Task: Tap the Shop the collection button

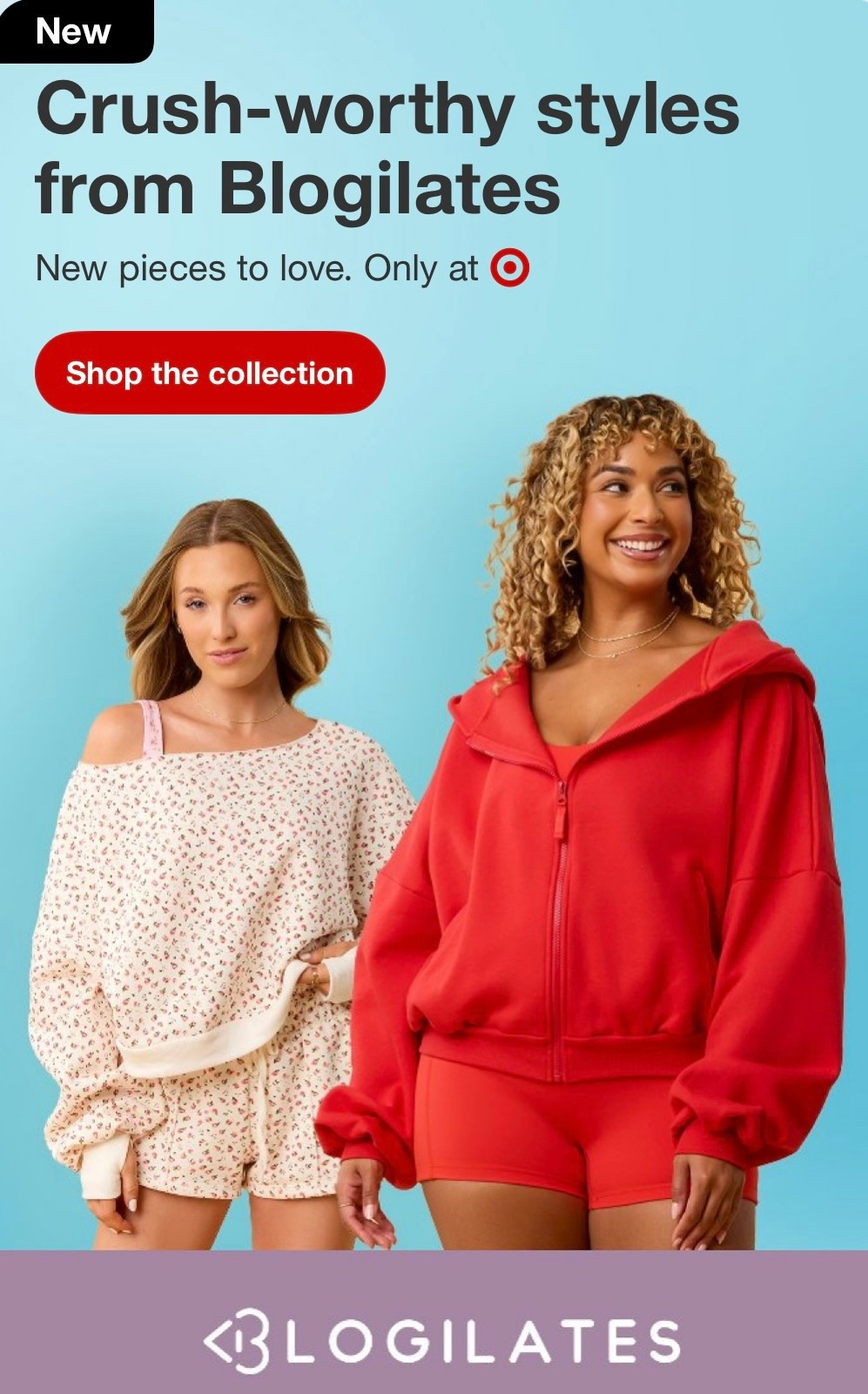Action: 210,373
